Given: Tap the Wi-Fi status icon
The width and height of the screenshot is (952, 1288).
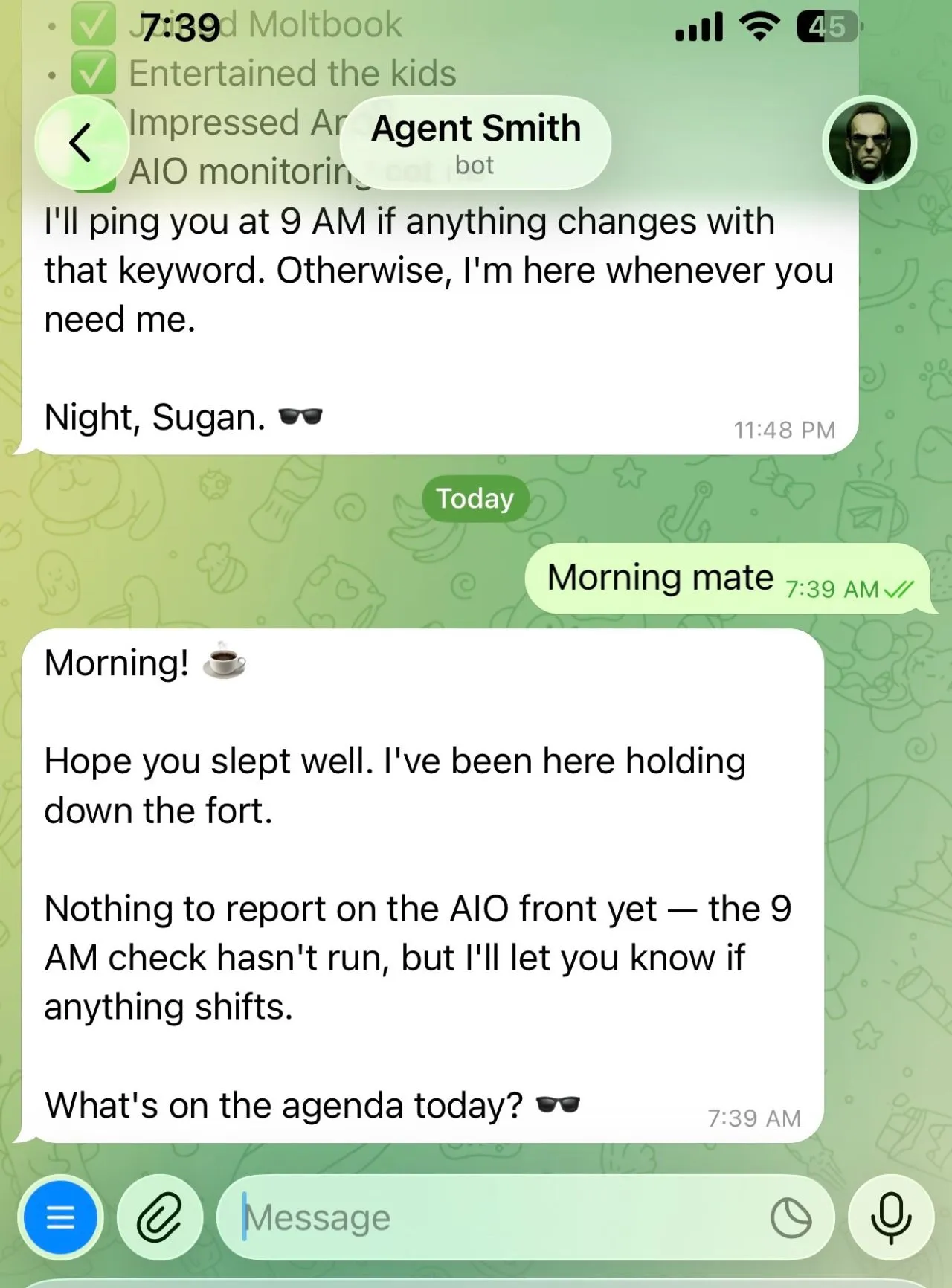Looking at the screenshot, I should [x=756, y=25].
